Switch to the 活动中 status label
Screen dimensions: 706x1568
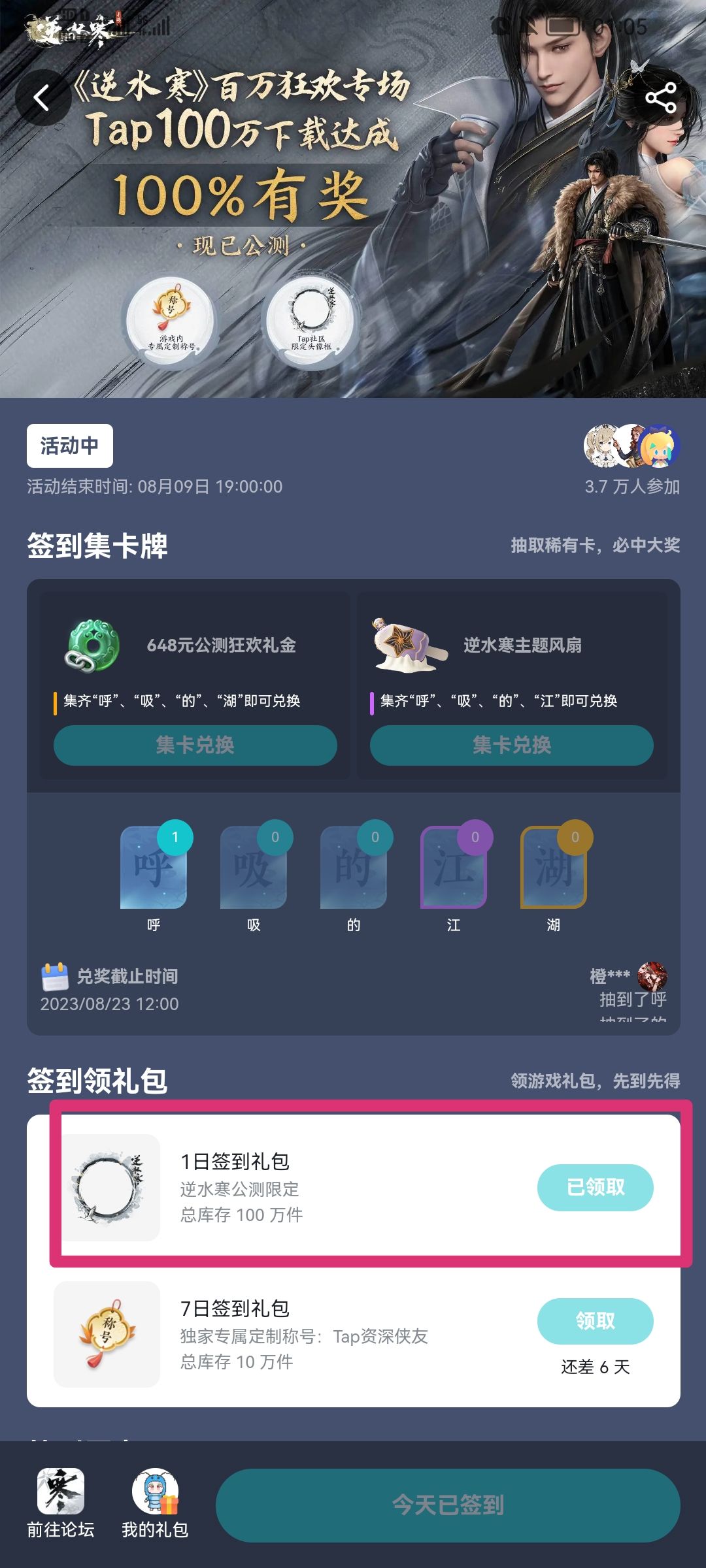(69, 445)
